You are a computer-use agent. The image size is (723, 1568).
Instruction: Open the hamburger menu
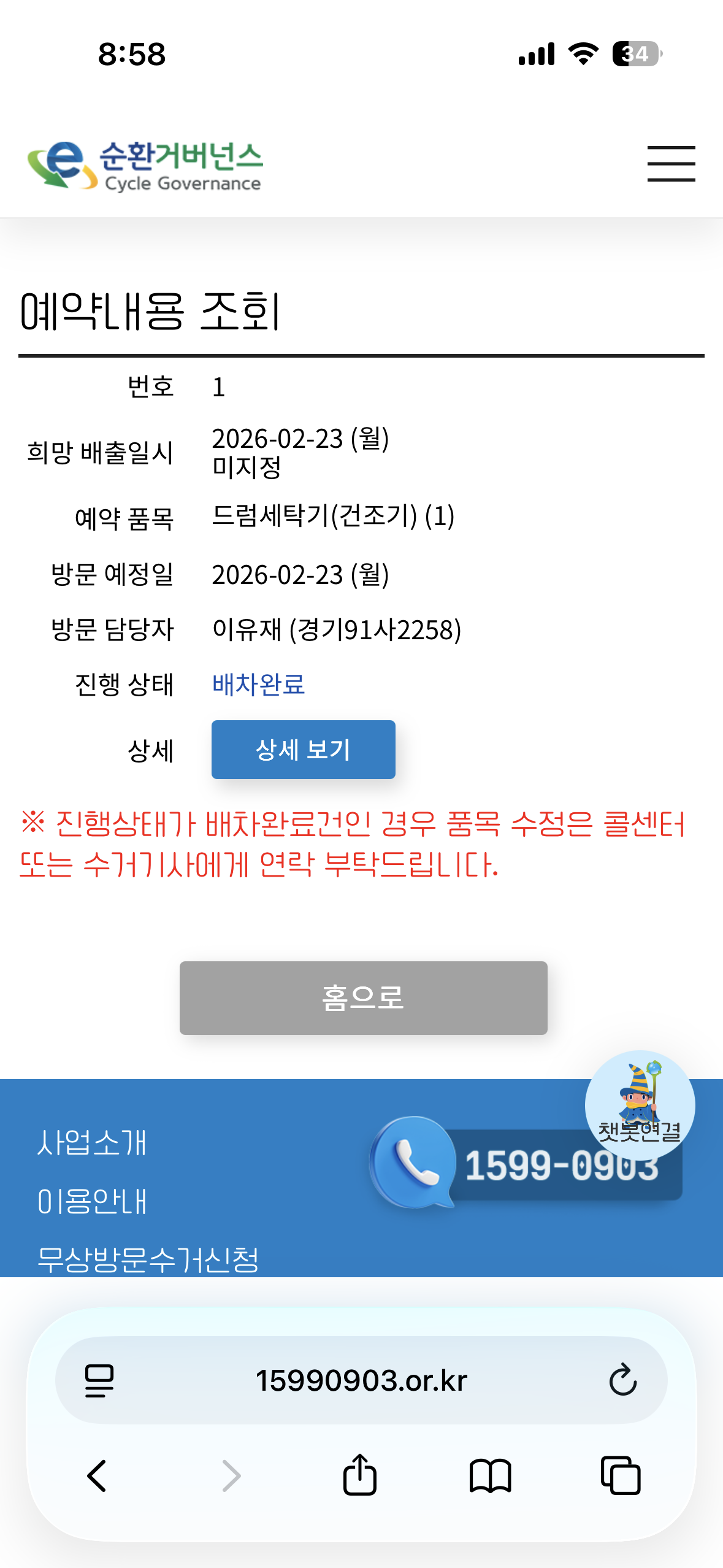coord(671,164)
